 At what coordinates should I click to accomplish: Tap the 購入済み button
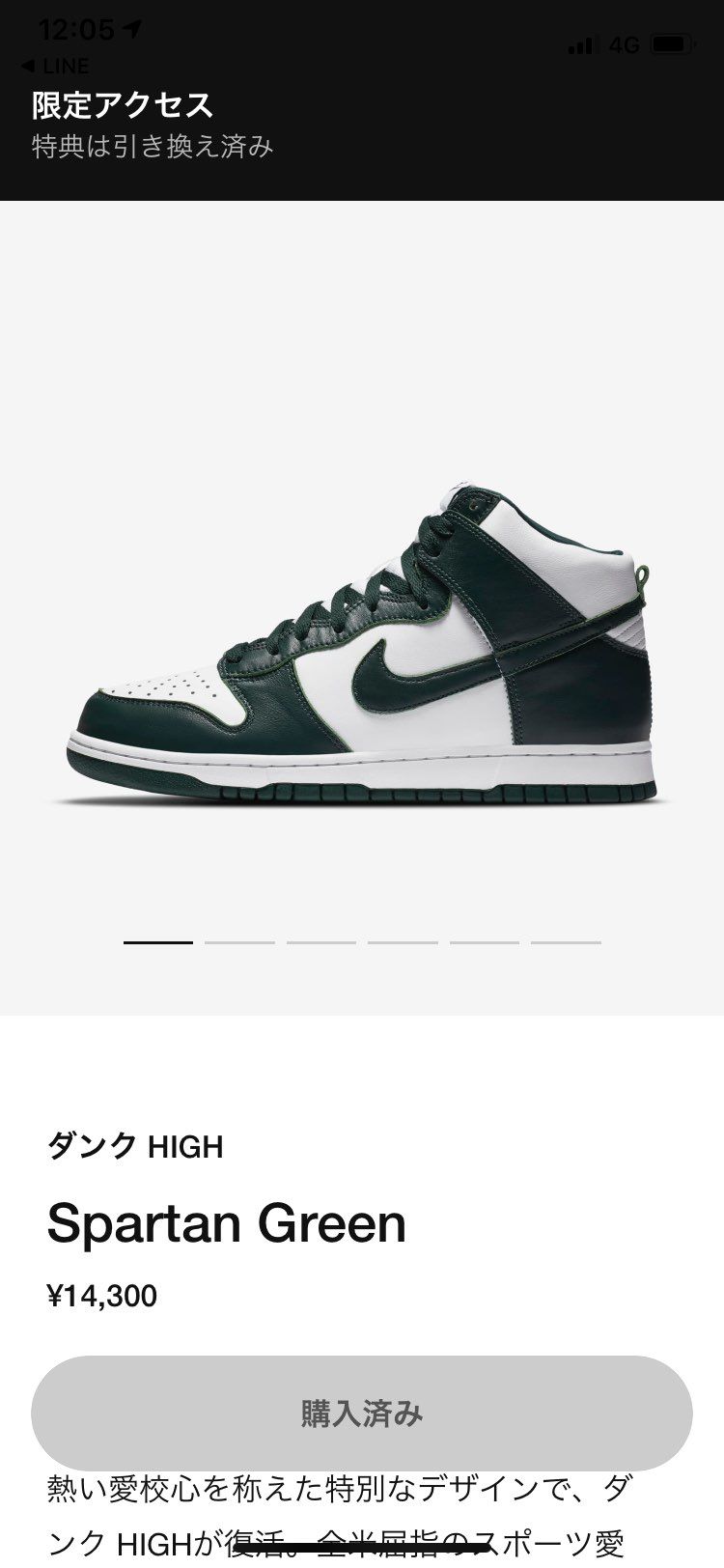tap(362, 1414)
